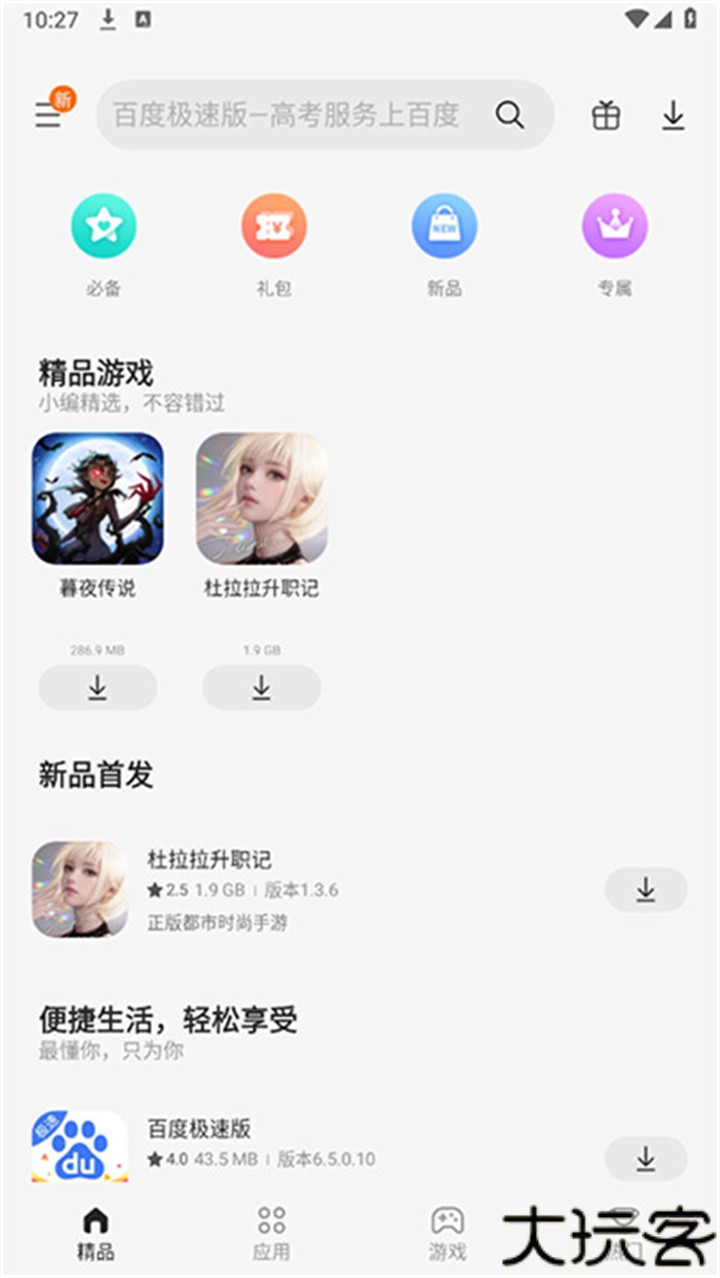Switch to the 游戏 tab

point(447,1233)
